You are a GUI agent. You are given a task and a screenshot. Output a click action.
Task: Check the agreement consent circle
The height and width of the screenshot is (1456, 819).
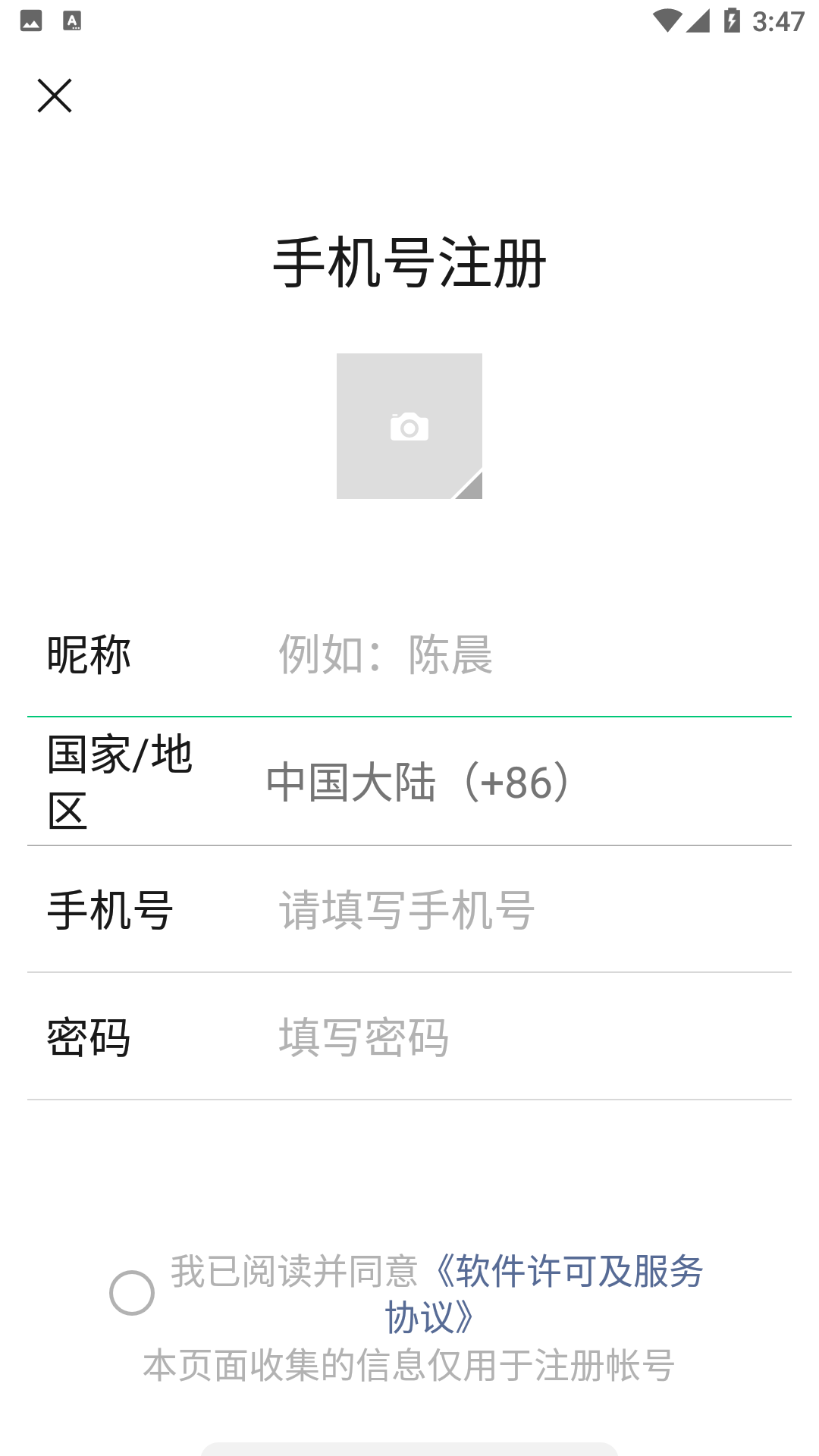(132, 1293)
